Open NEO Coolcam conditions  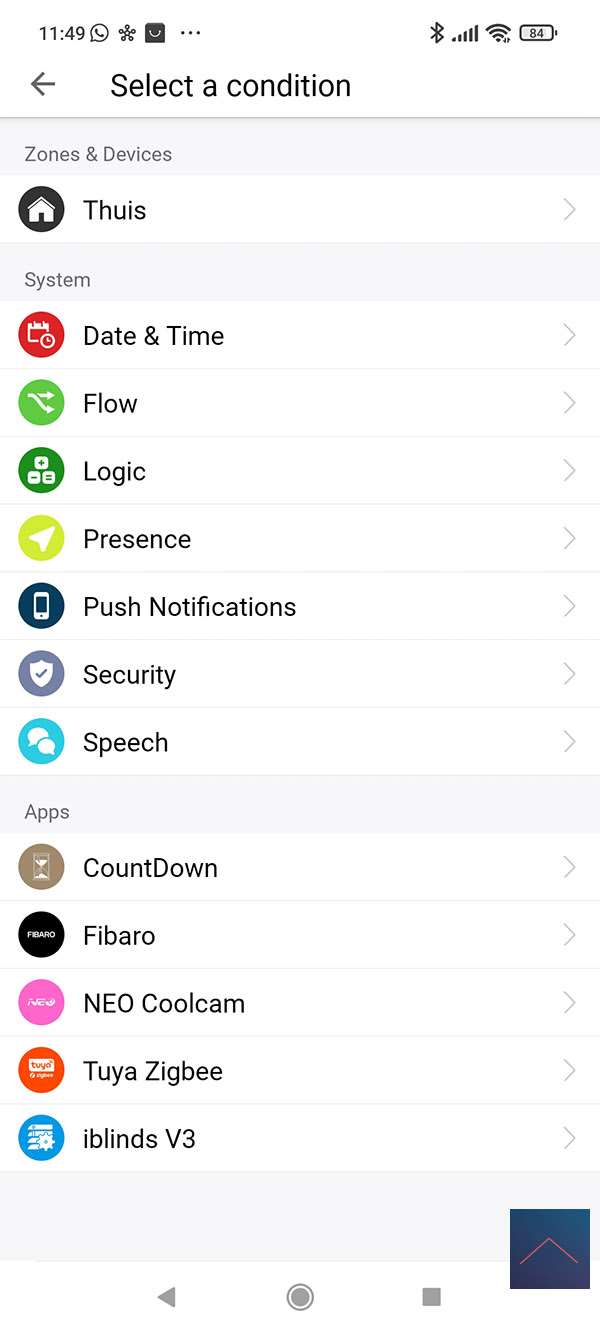(300, 1004)
